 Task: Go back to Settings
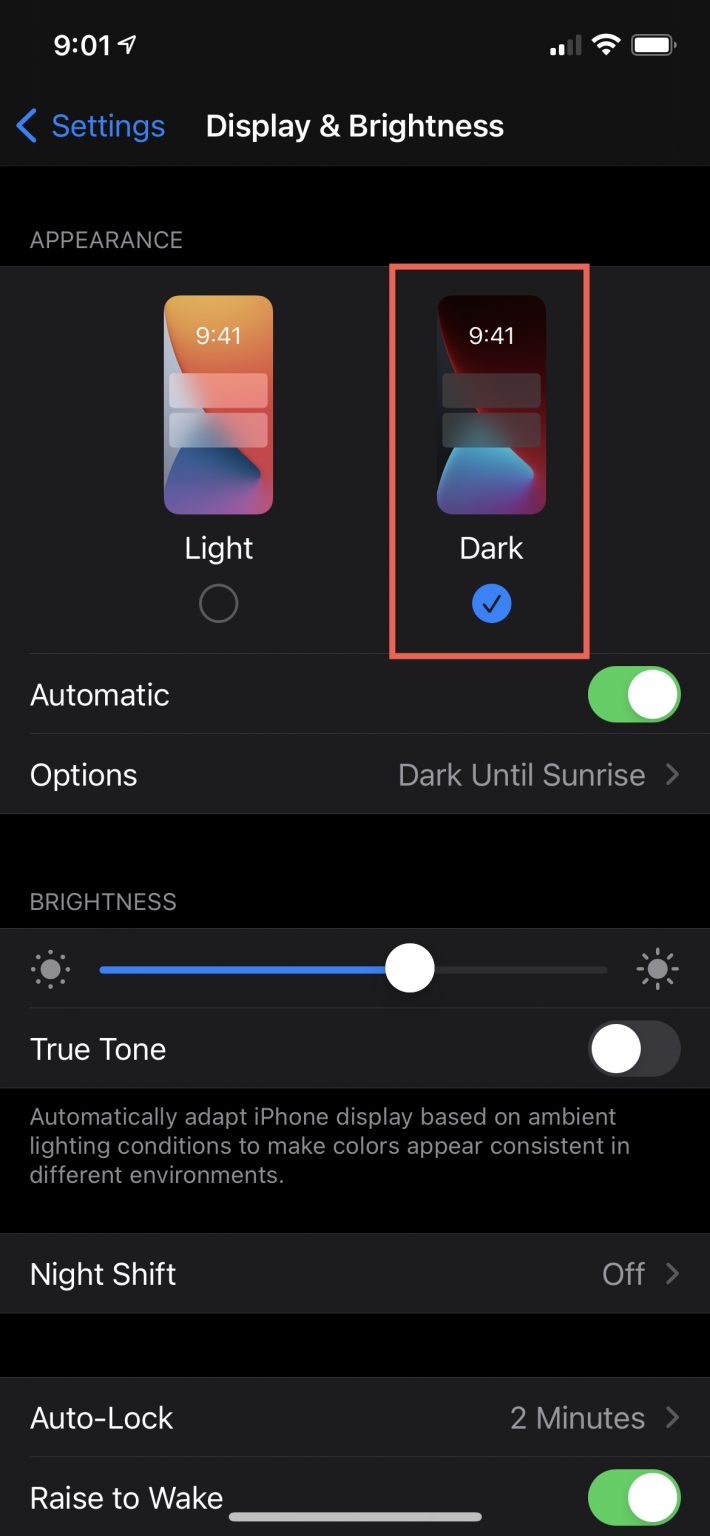pos(90,126)
